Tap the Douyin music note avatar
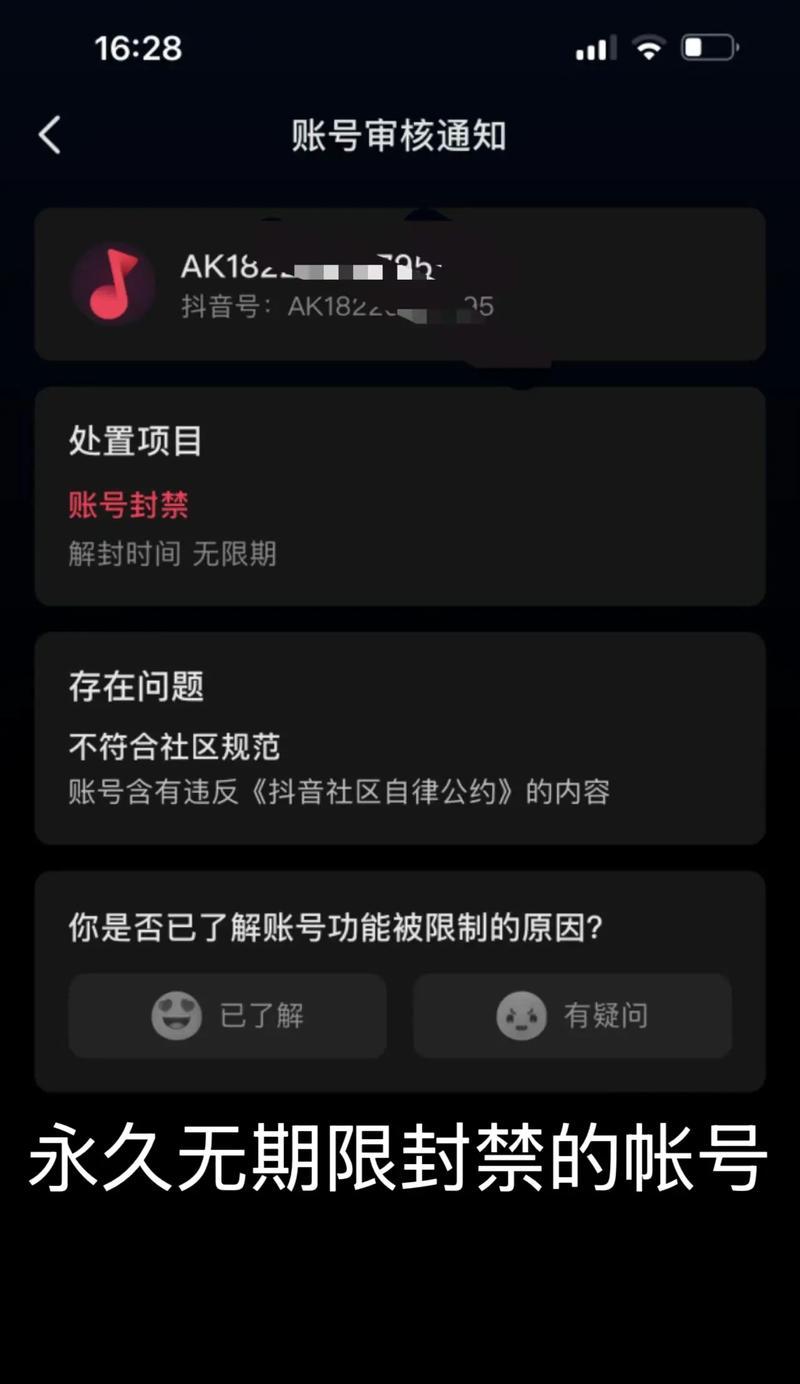The image size is (800, 1384). (x=114, y=284)
